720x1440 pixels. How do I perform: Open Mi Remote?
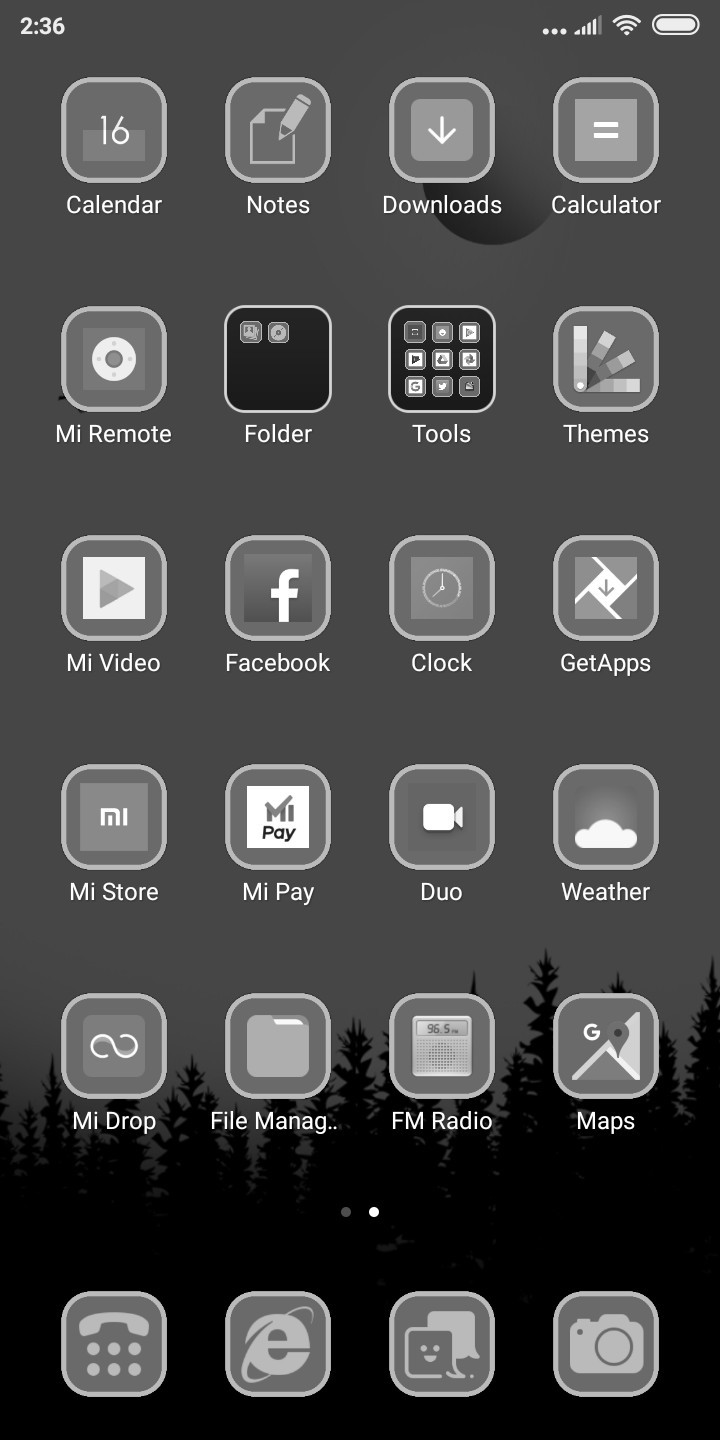tap(114, 359)
